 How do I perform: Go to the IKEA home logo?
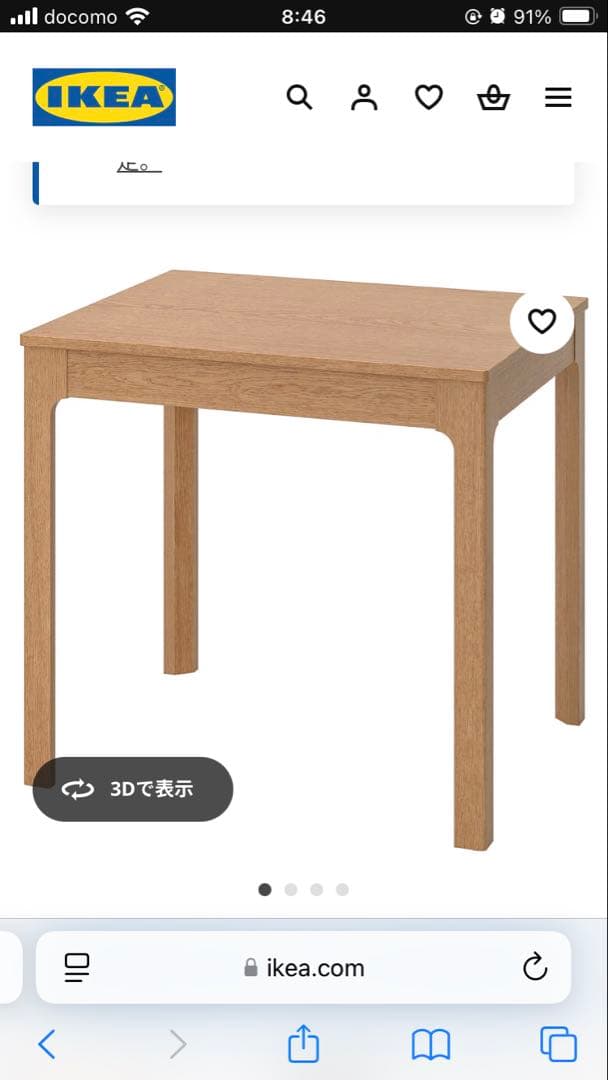point(104,97)
